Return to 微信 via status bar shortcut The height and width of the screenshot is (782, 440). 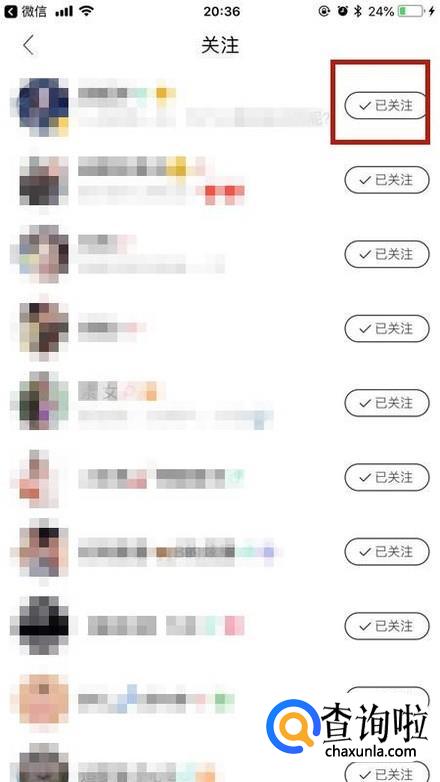(26, 11)
